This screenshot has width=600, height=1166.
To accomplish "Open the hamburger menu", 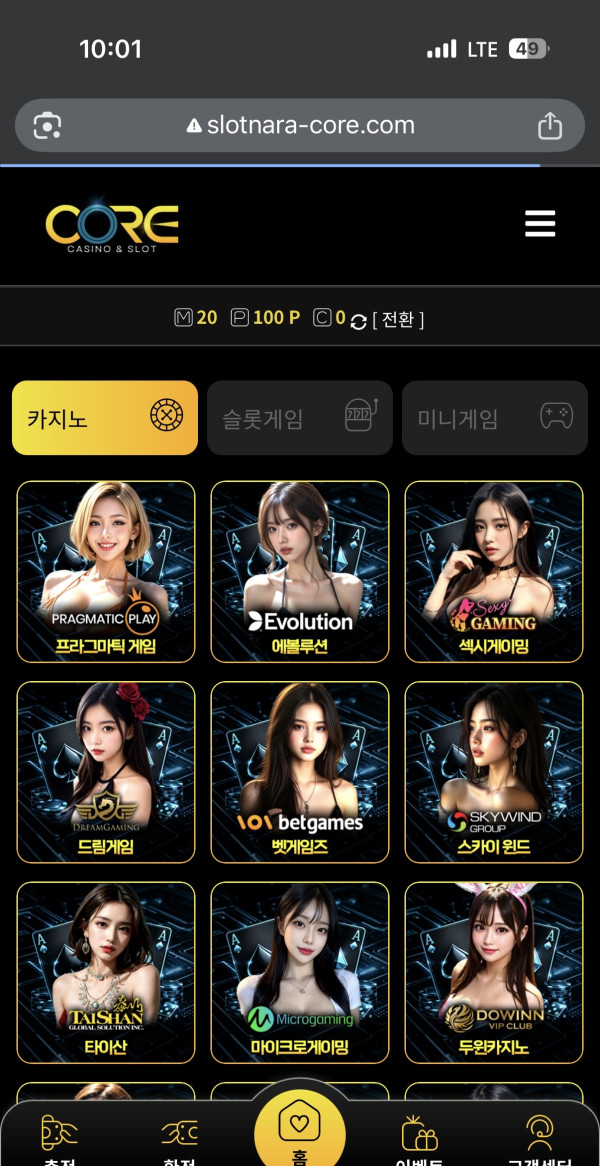I will 540,224.
